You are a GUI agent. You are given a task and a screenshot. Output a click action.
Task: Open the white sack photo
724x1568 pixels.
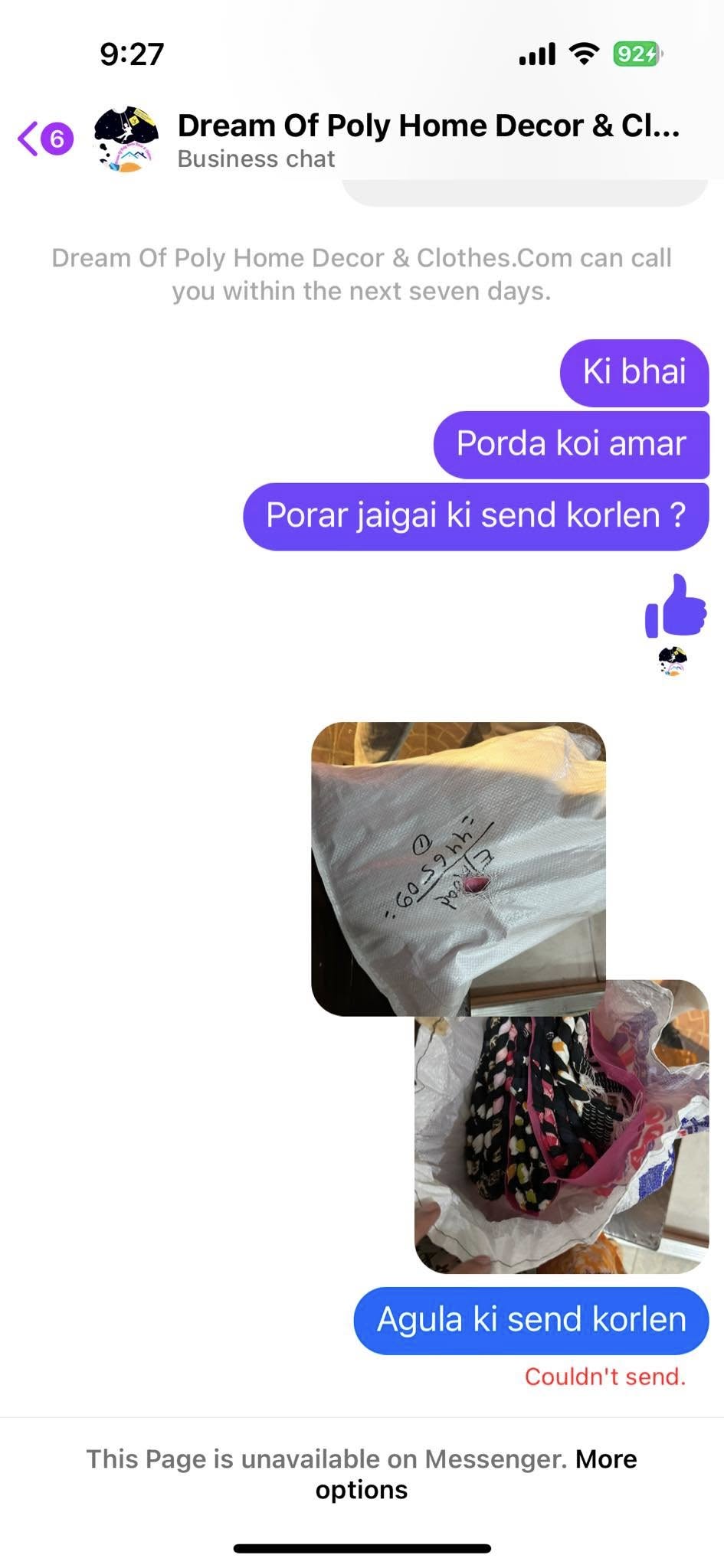point(458,868)
